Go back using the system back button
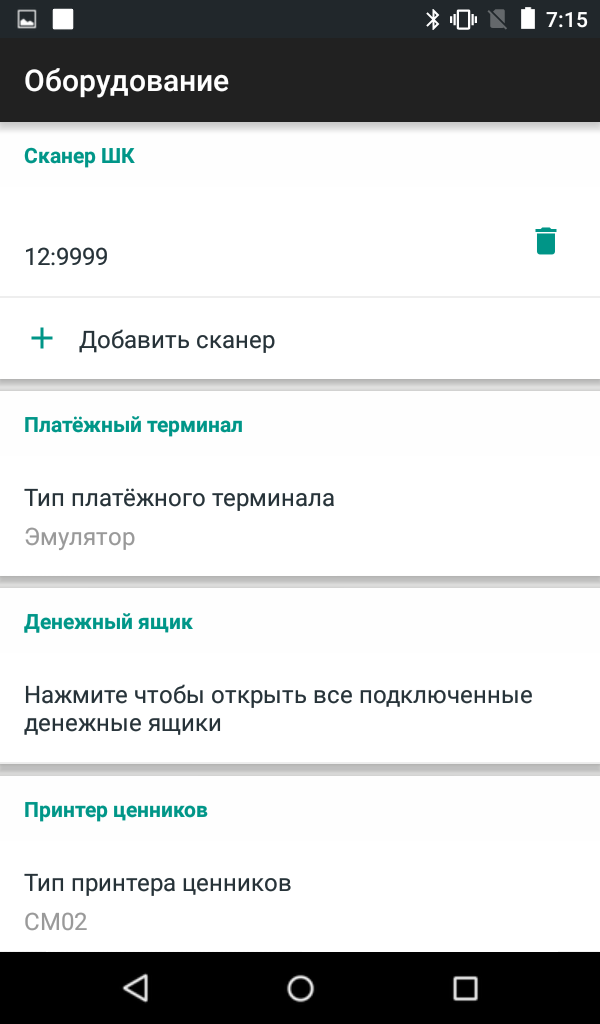Screen dimensions: 600x1024 136,987
